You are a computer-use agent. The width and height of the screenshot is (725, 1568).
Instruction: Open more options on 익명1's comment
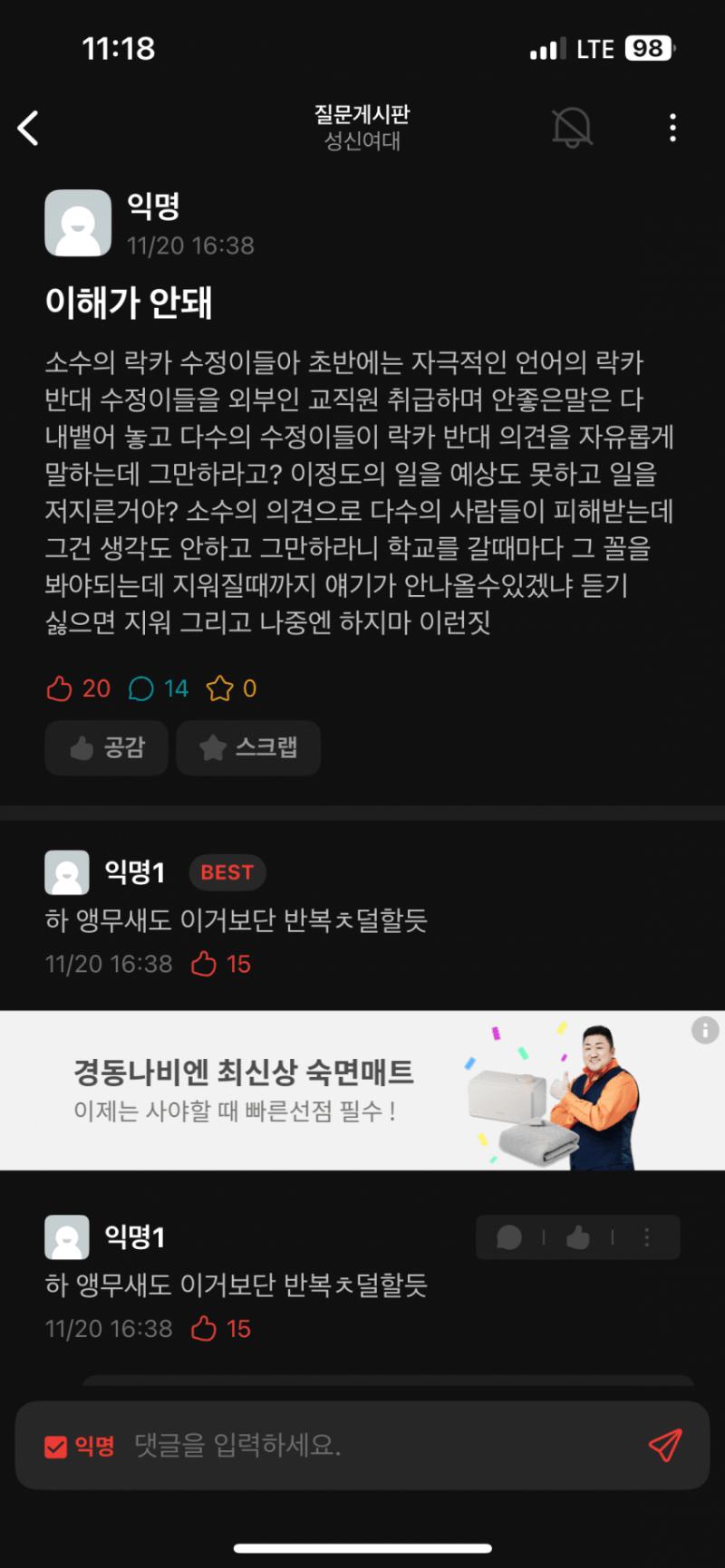click(646, 1237)
